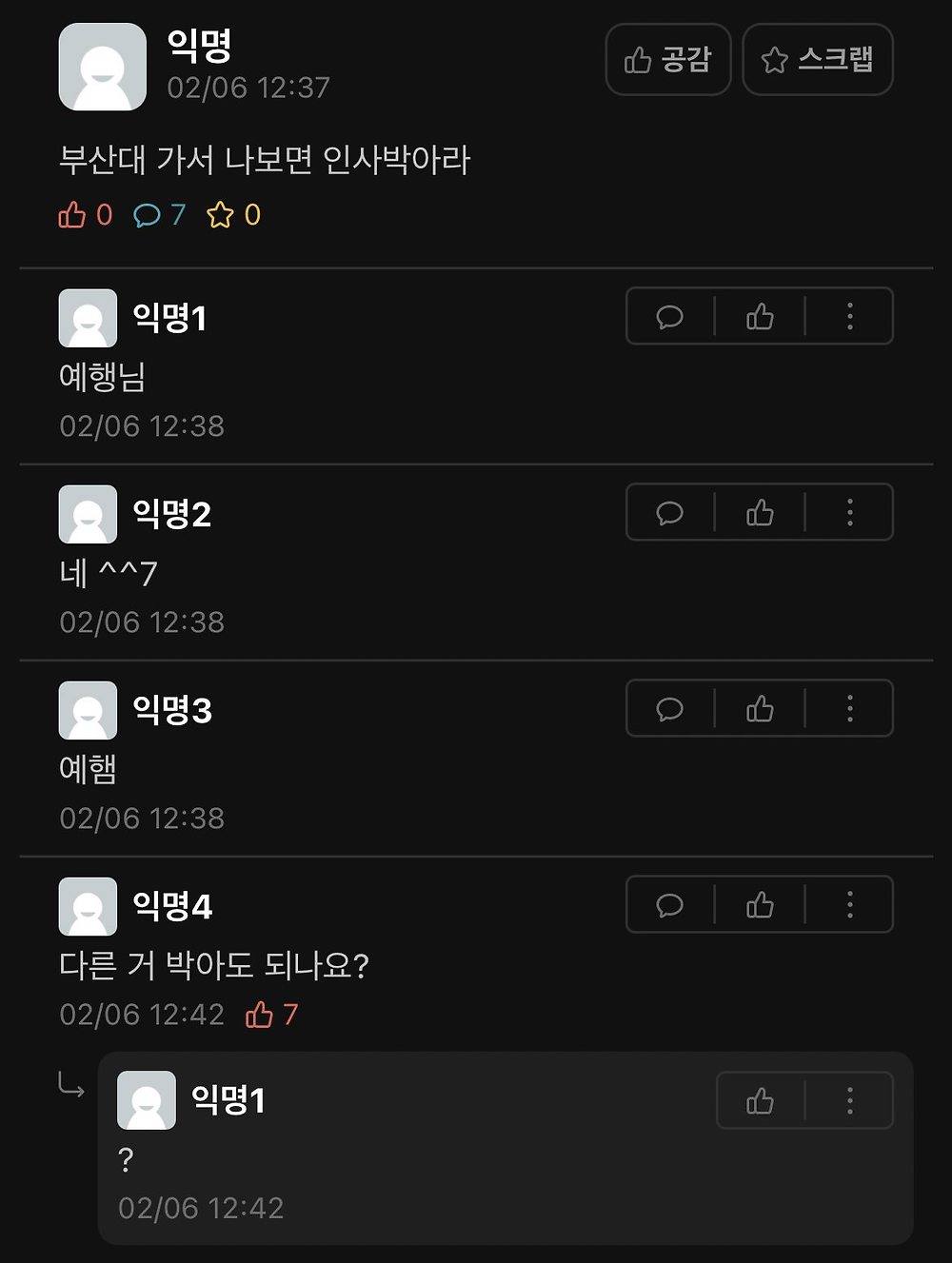Reply to 익명2's comment
This screenshot has height=1263, width=952.
(670, 512)
